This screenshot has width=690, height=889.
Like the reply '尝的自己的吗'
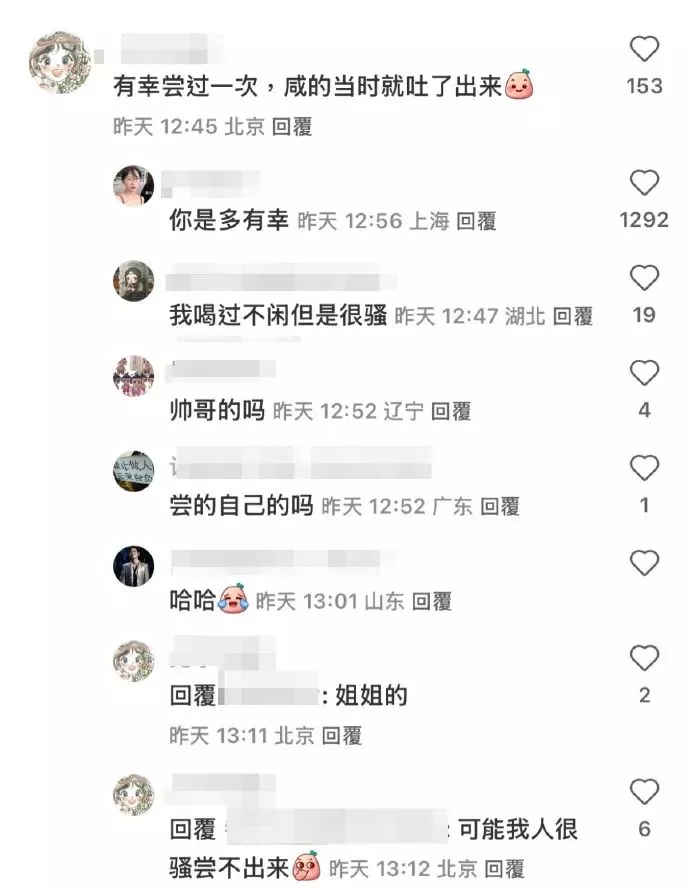coord(645,468)
